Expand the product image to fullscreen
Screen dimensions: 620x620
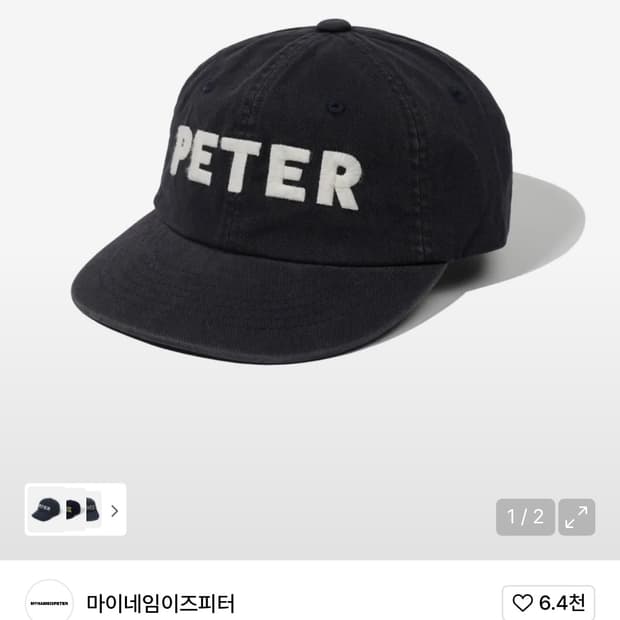pos(577,517)
